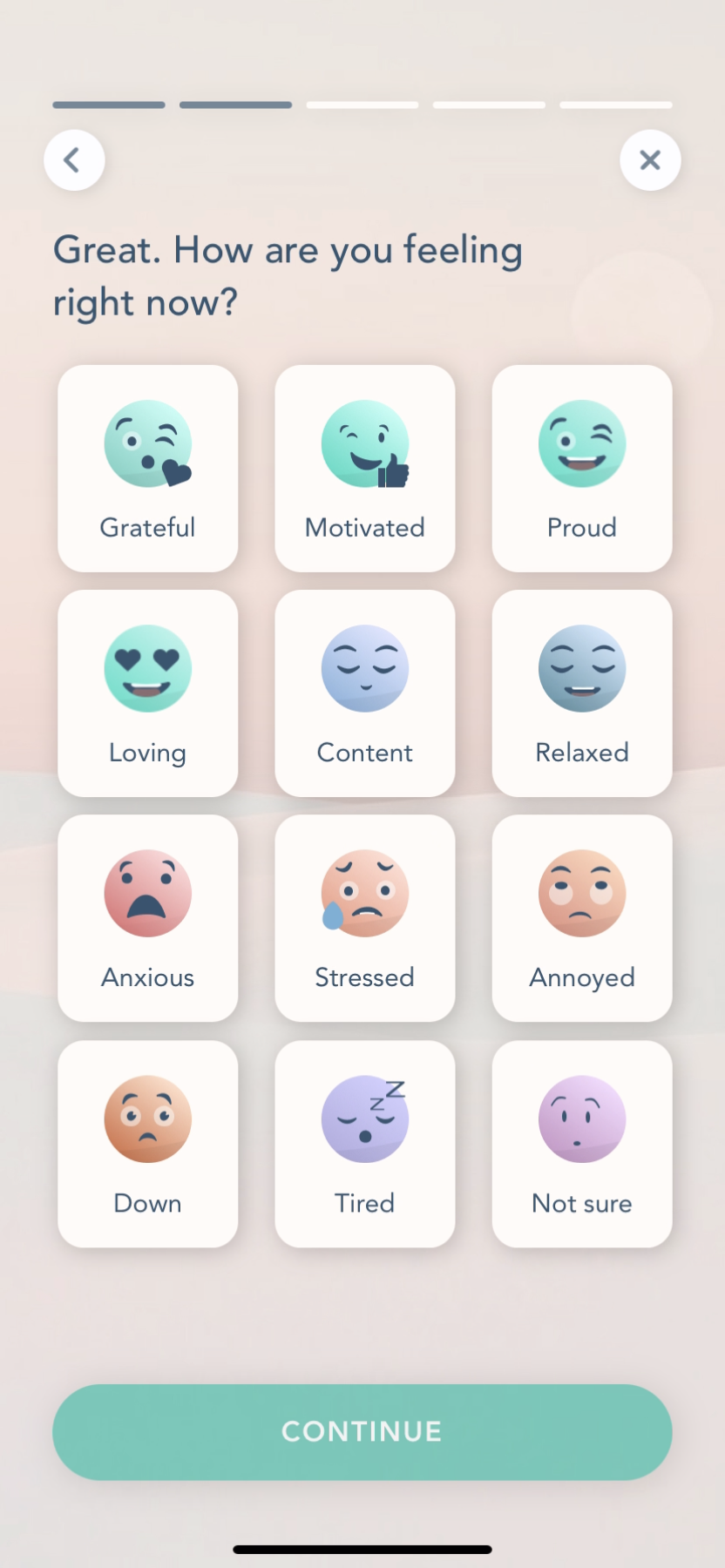725x1568 pixels.
Task: Select the Anxious feeling
Action: coord(148,918)
